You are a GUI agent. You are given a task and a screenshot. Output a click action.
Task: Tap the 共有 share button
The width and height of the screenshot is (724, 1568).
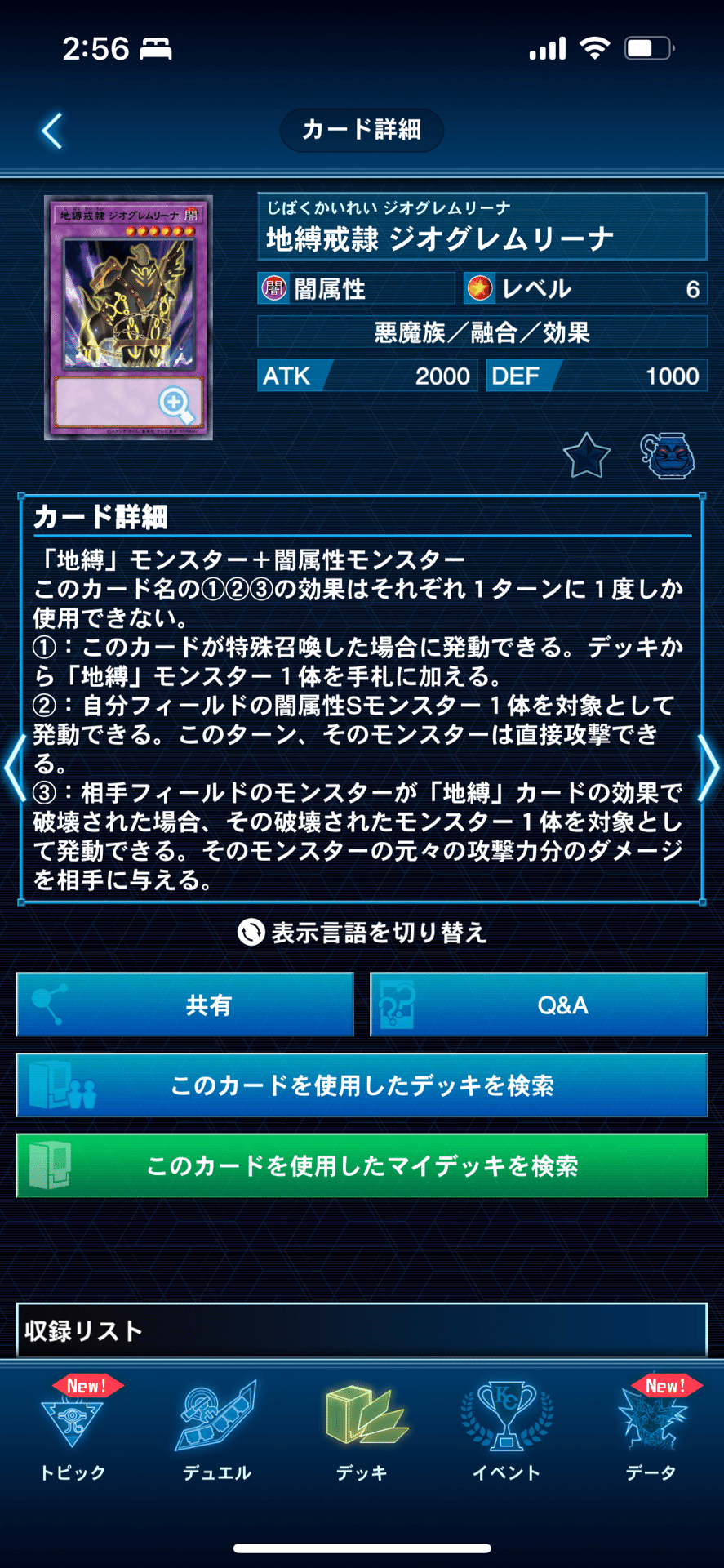click(185, 1004)
